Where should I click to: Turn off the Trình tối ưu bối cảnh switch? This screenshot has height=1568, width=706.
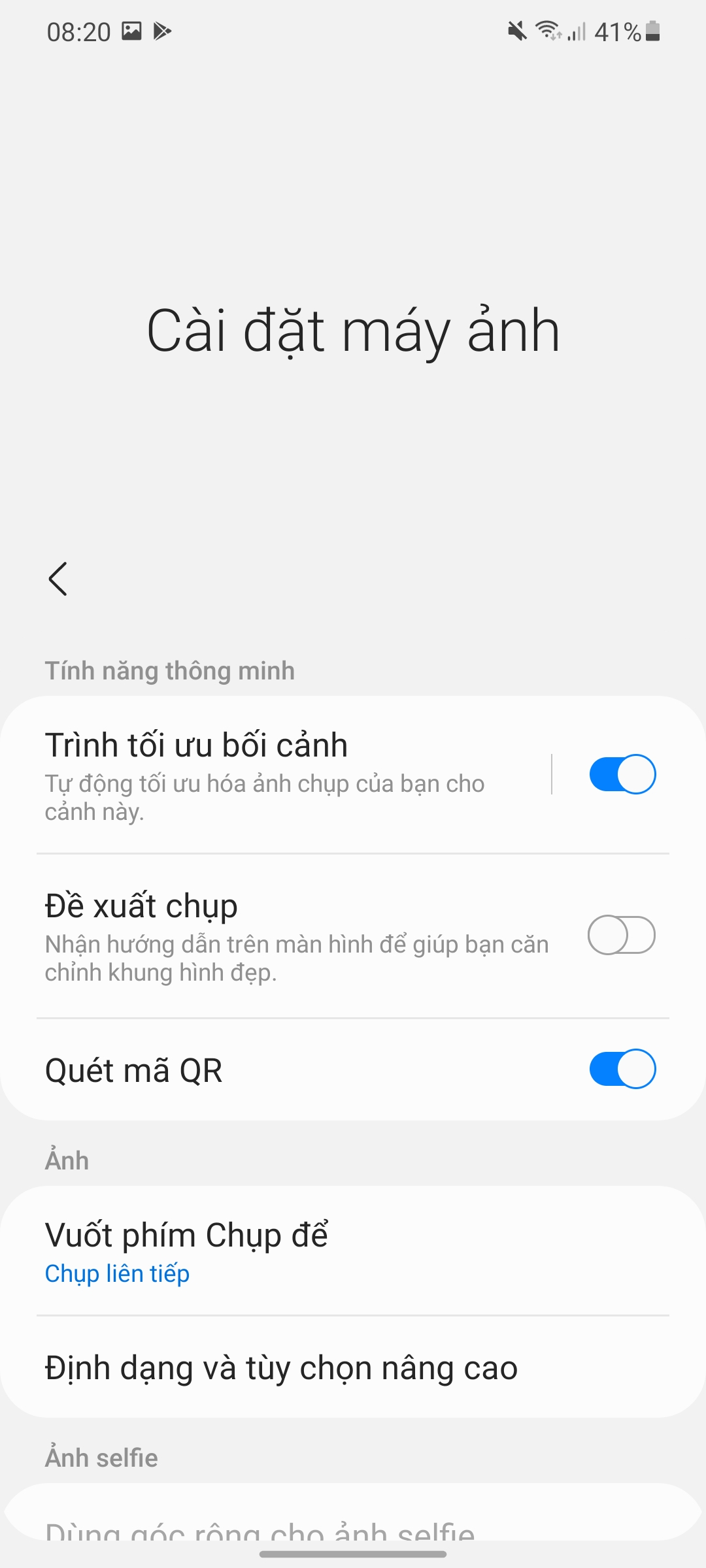(x=622, y=774)
